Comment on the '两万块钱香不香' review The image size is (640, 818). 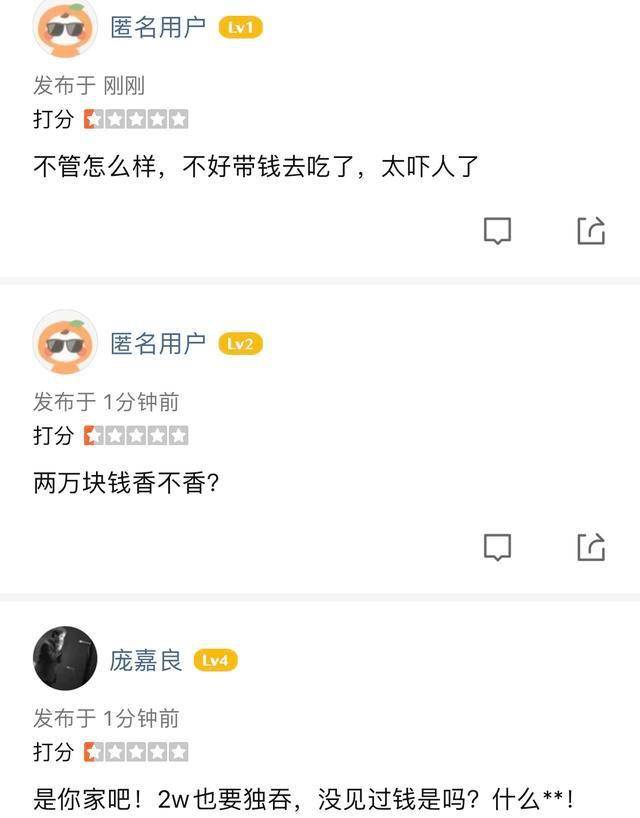pyautogui.click(x=497, y=547)
